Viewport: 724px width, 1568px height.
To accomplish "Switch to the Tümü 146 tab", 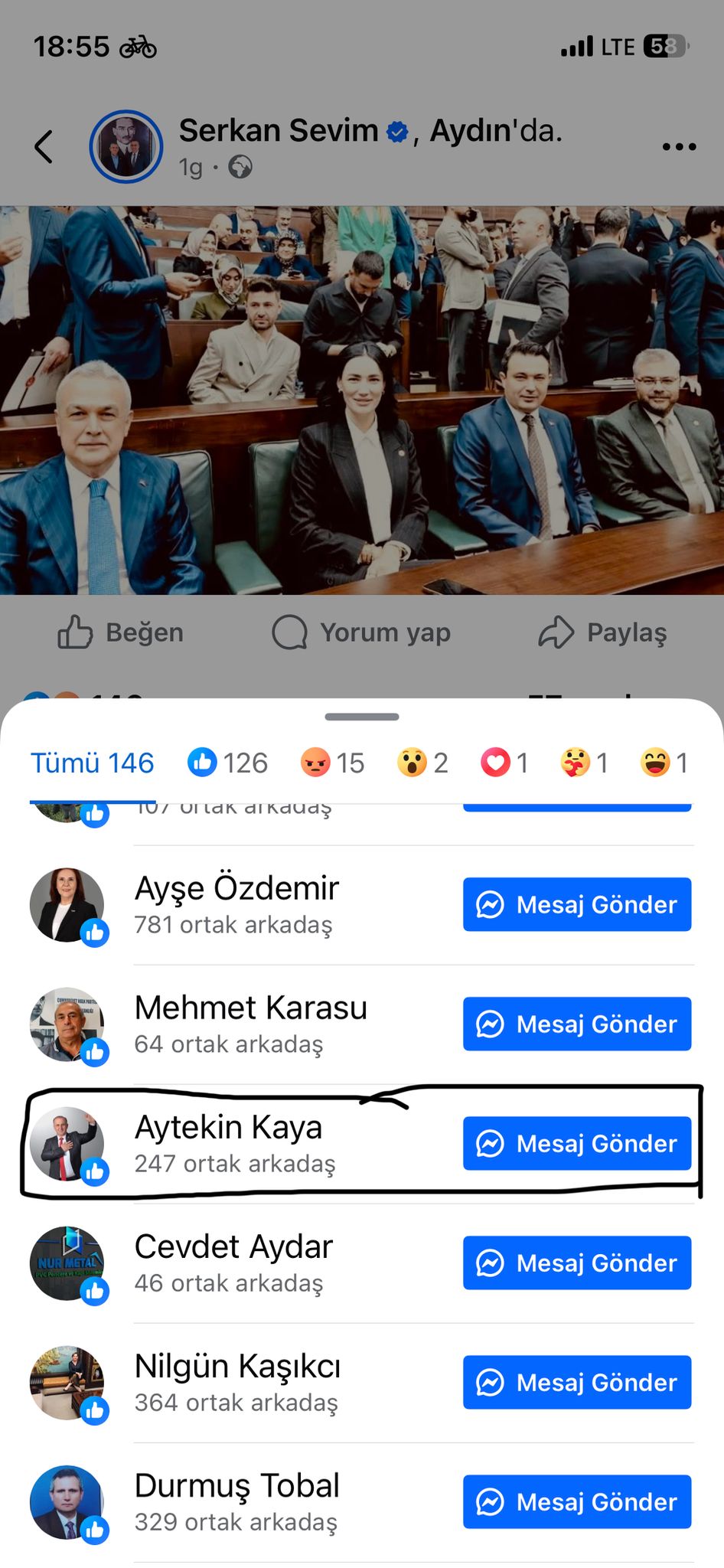I will pyautogui.click(x=92, y=763).
